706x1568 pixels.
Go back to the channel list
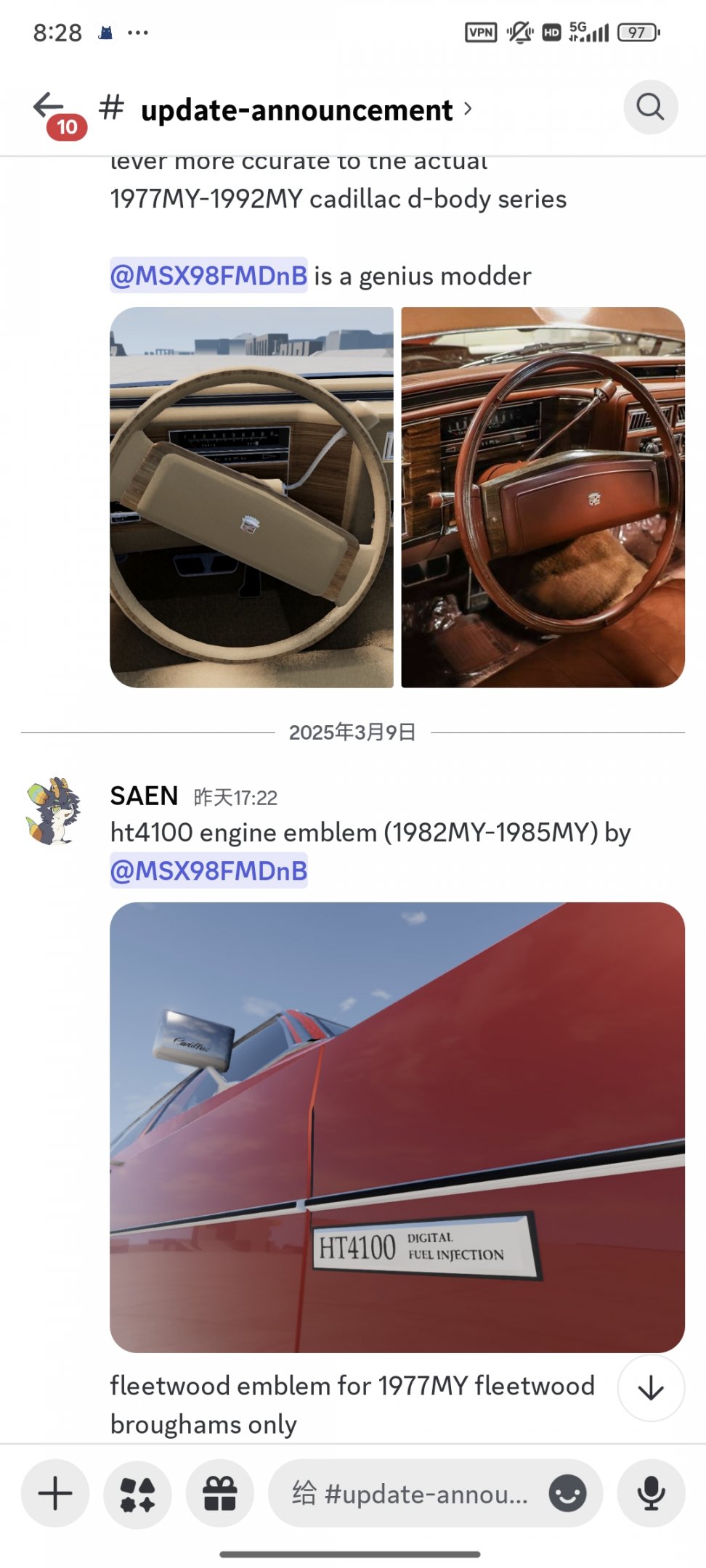click(49, 108)
